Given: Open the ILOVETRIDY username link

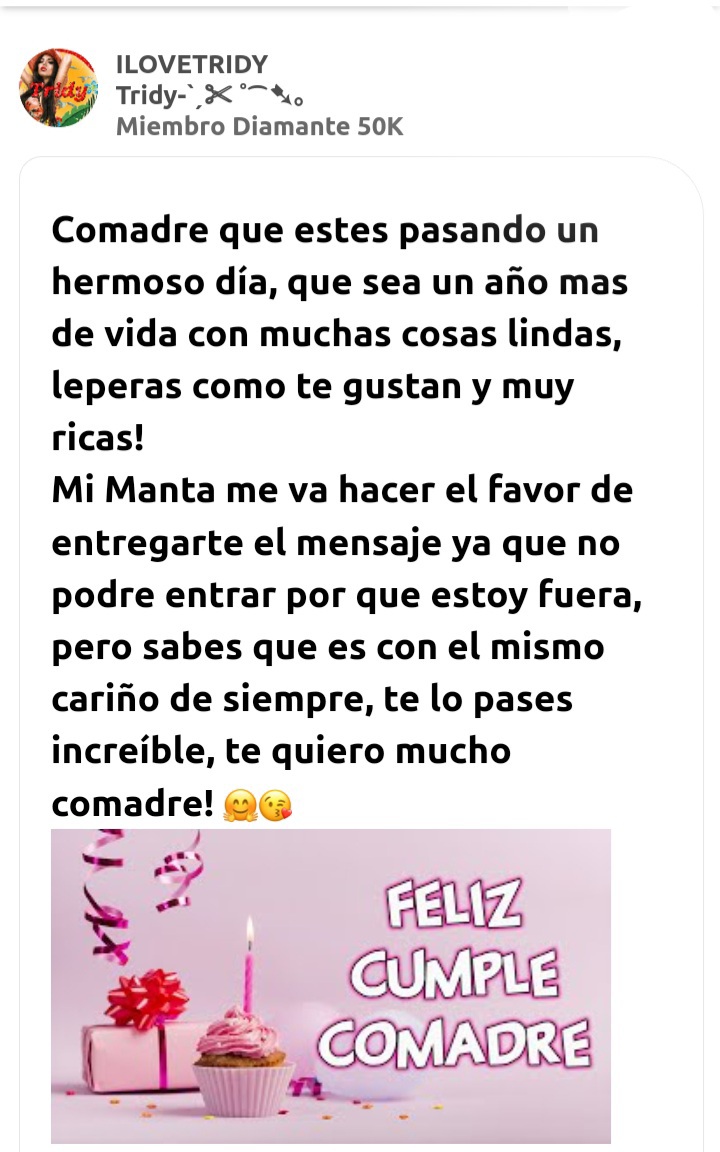Looking at the screenshot, I should point(192,64).
